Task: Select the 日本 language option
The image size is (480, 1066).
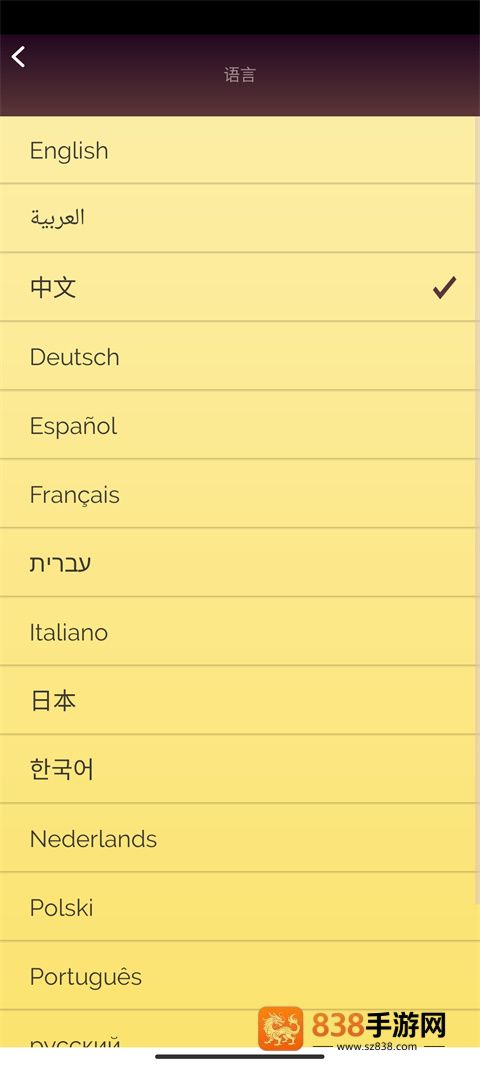Action: [238, 701]
